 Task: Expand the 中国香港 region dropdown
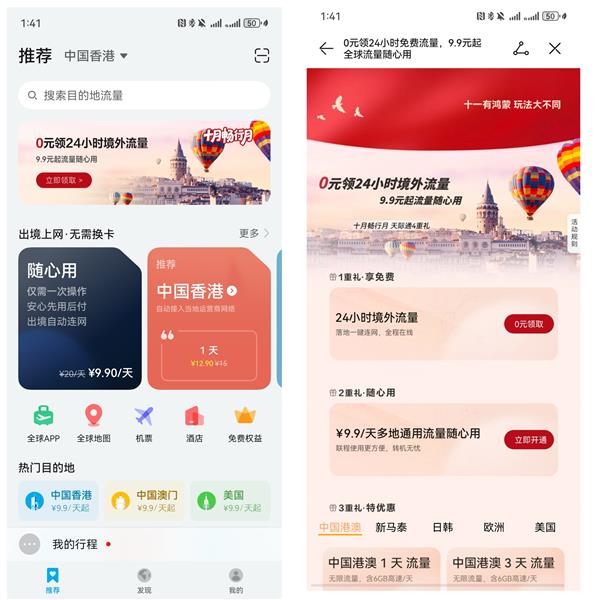(97, 56)
